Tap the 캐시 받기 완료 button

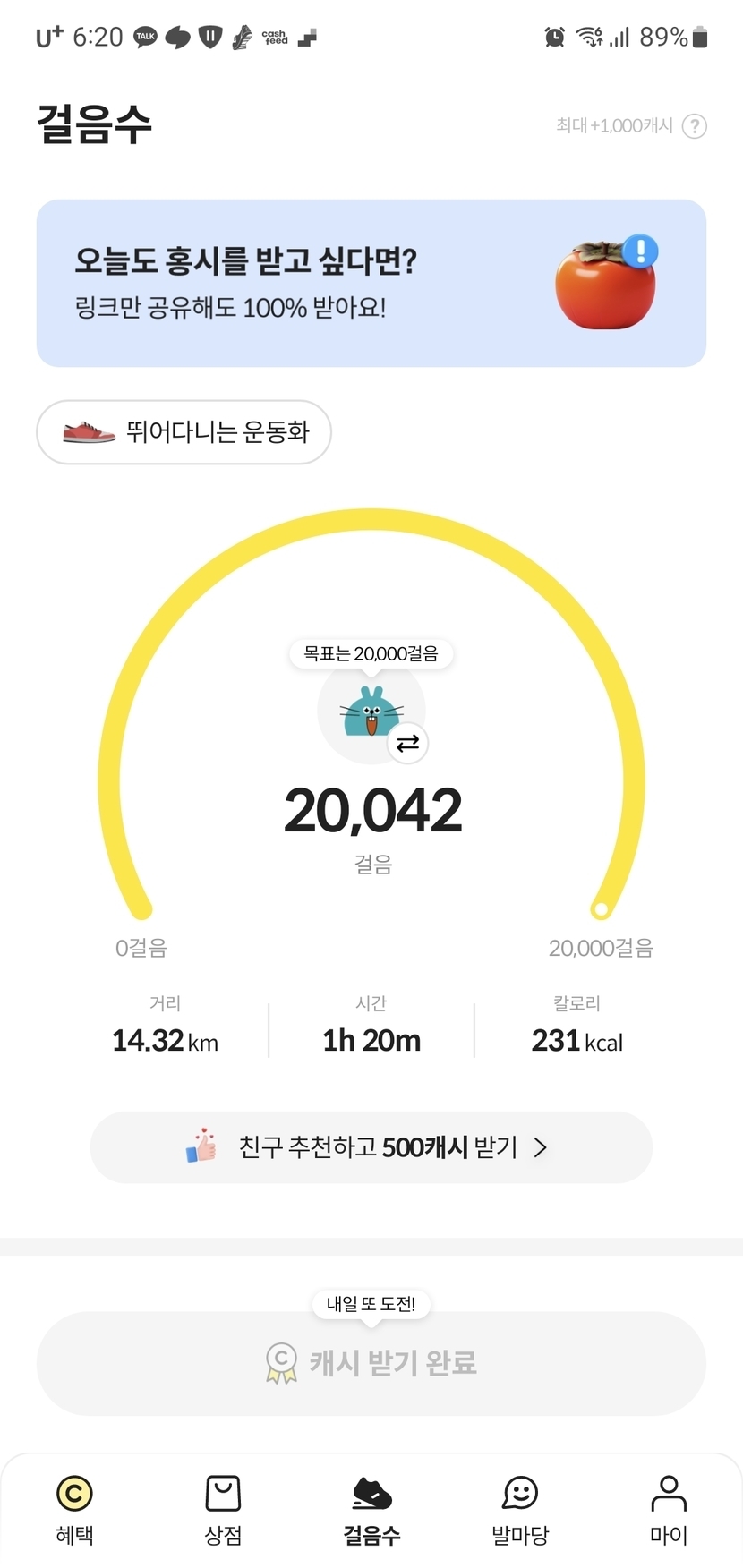(x=371, y=1363)
